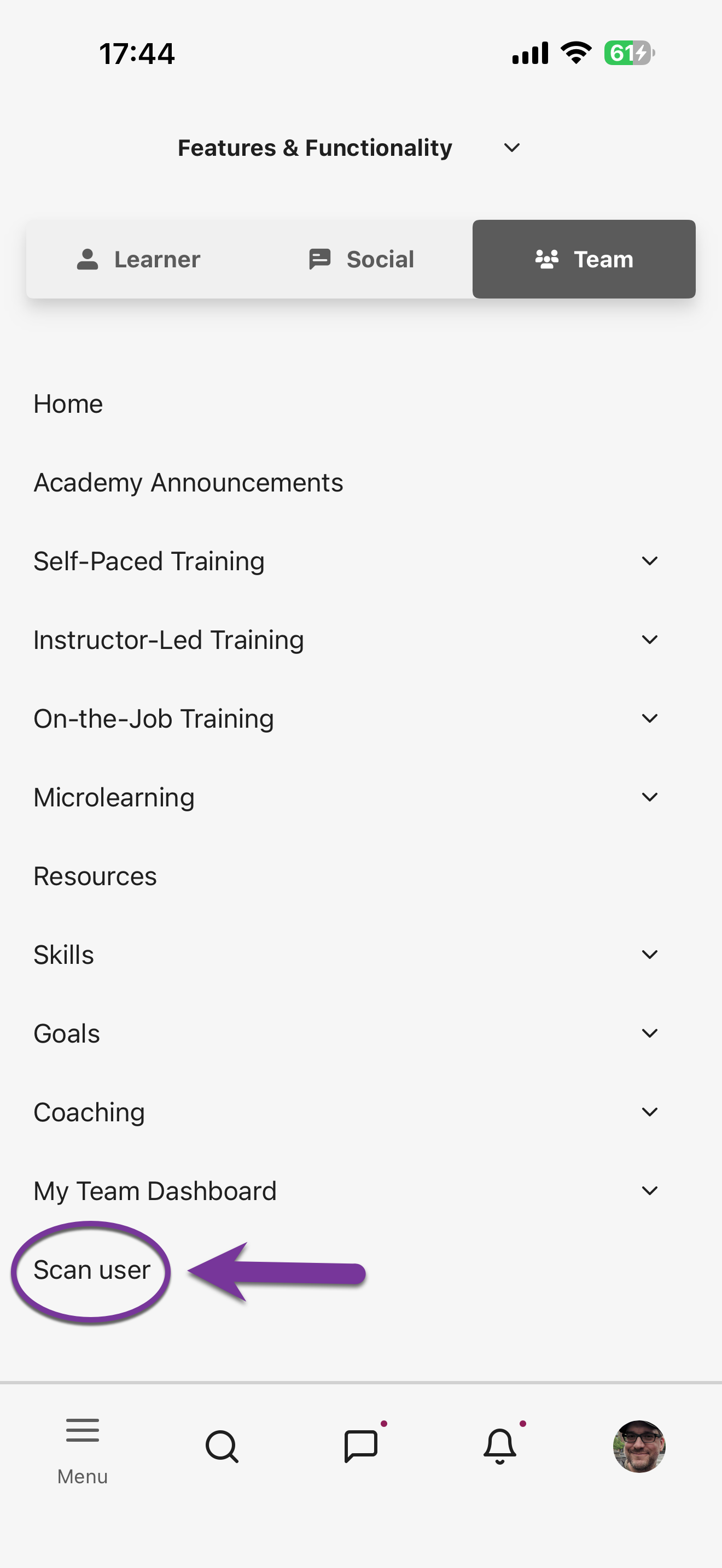Open the Home menu item
This screenshot has width=722, height=1568.
point(68,404)
